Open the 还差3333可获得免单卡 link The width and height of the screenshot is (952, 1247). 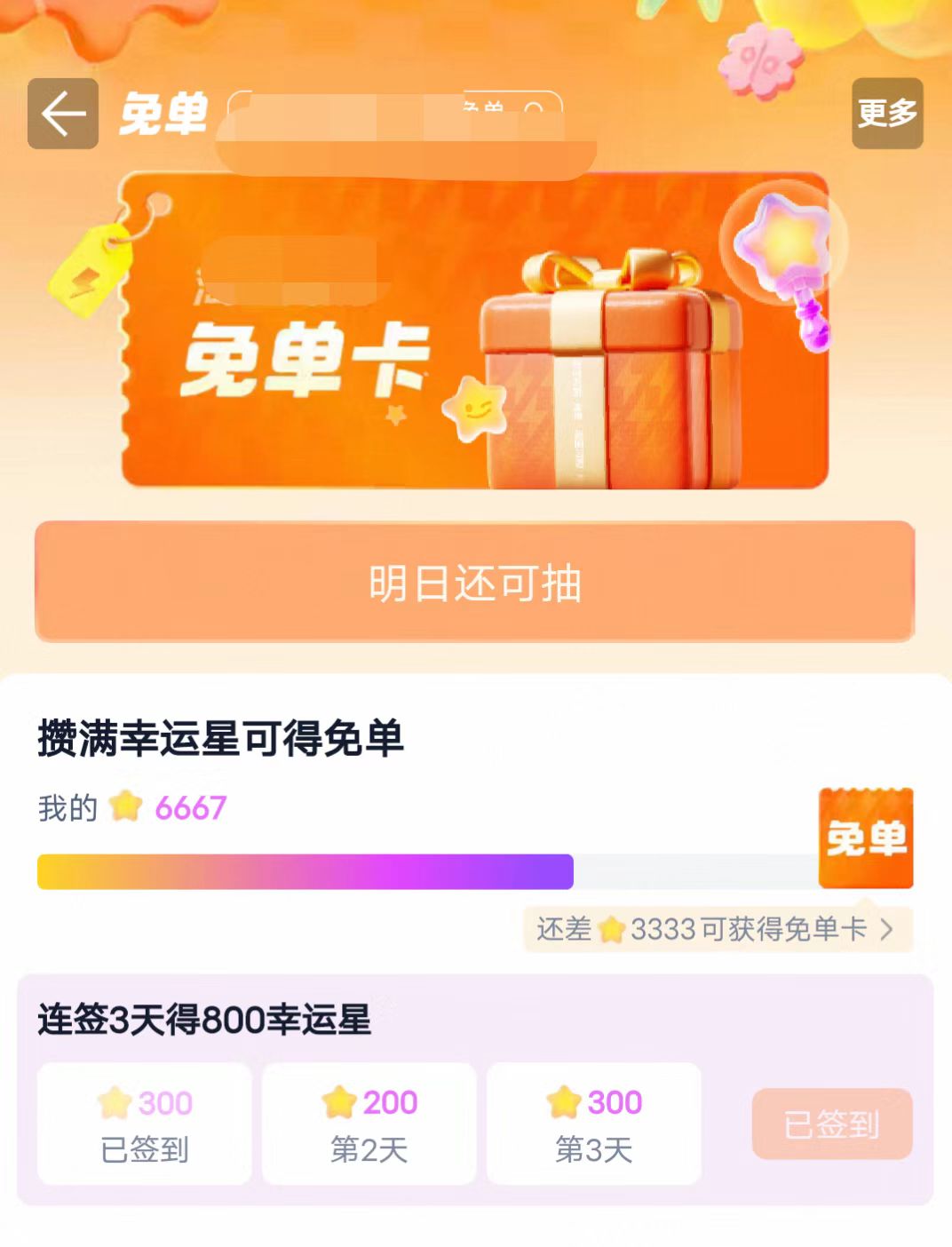(717, 929)
